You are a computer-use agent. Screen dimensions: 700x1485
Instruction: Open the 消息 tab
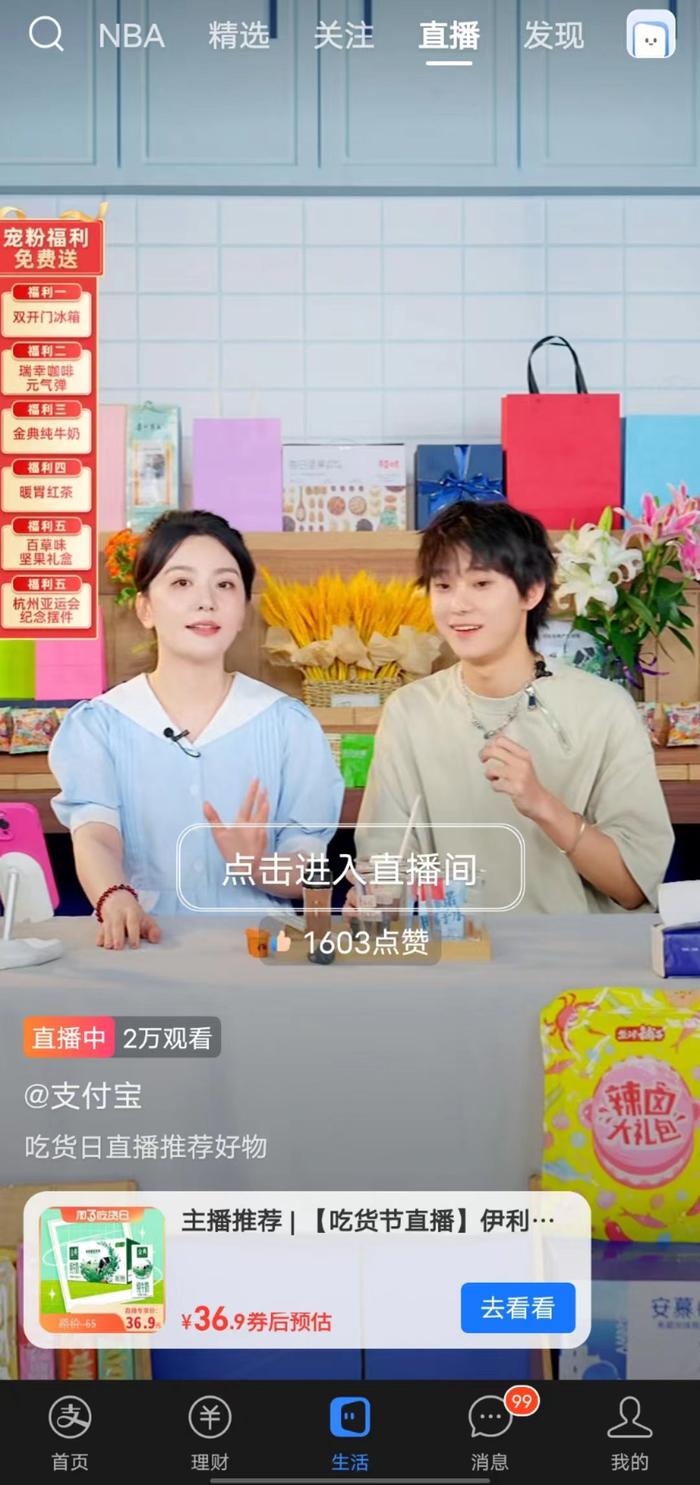[x=490, y=1433]
